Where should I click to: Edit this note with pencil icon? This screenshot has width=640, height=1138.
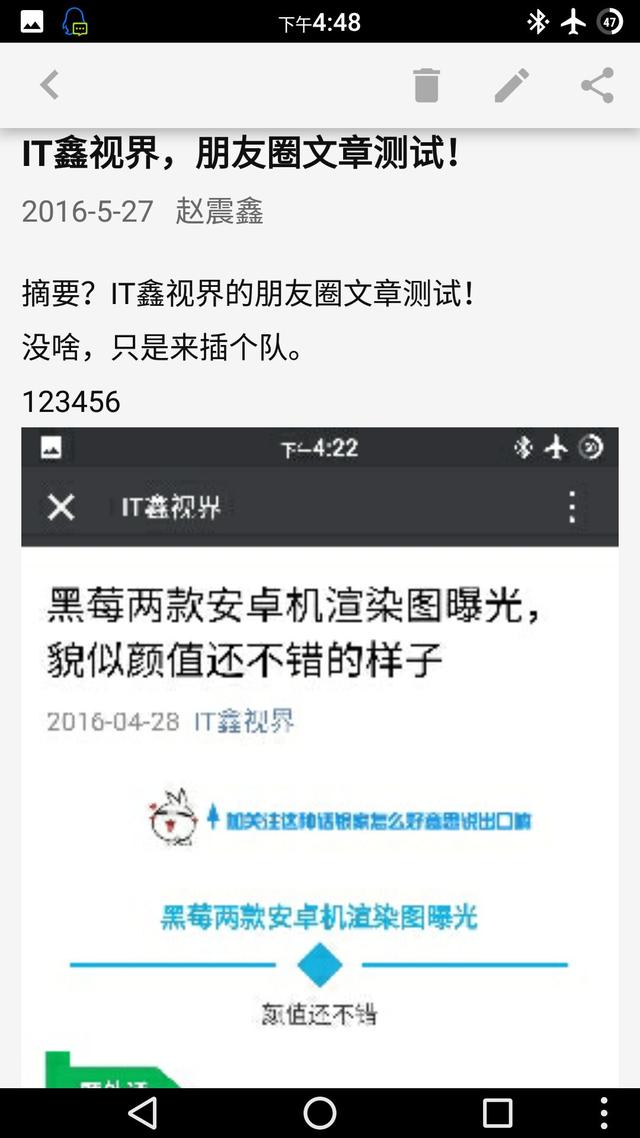coord(511,85)
